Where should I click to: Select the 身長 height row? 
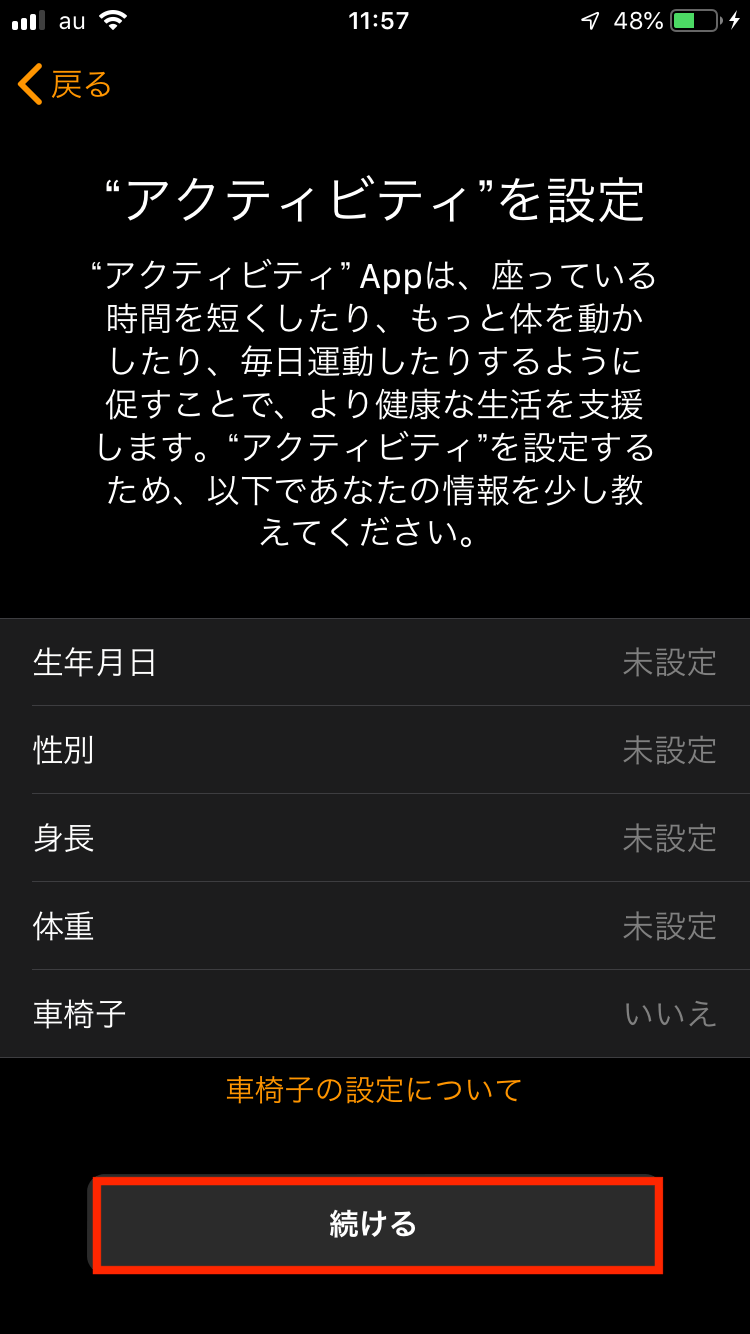(x=375, y=838)
